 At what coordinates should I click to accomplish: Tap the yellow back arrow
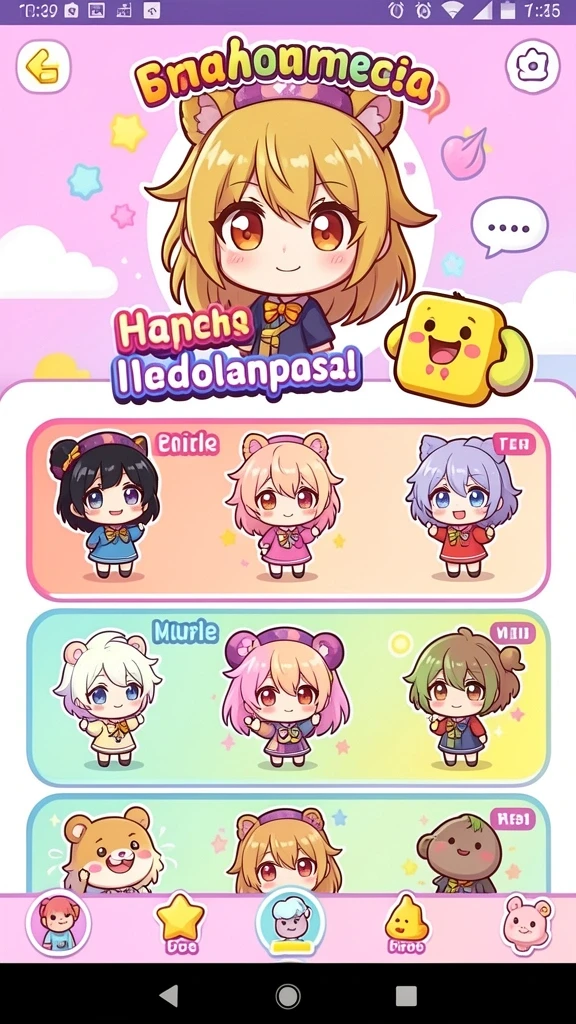(x=43, y=66)
